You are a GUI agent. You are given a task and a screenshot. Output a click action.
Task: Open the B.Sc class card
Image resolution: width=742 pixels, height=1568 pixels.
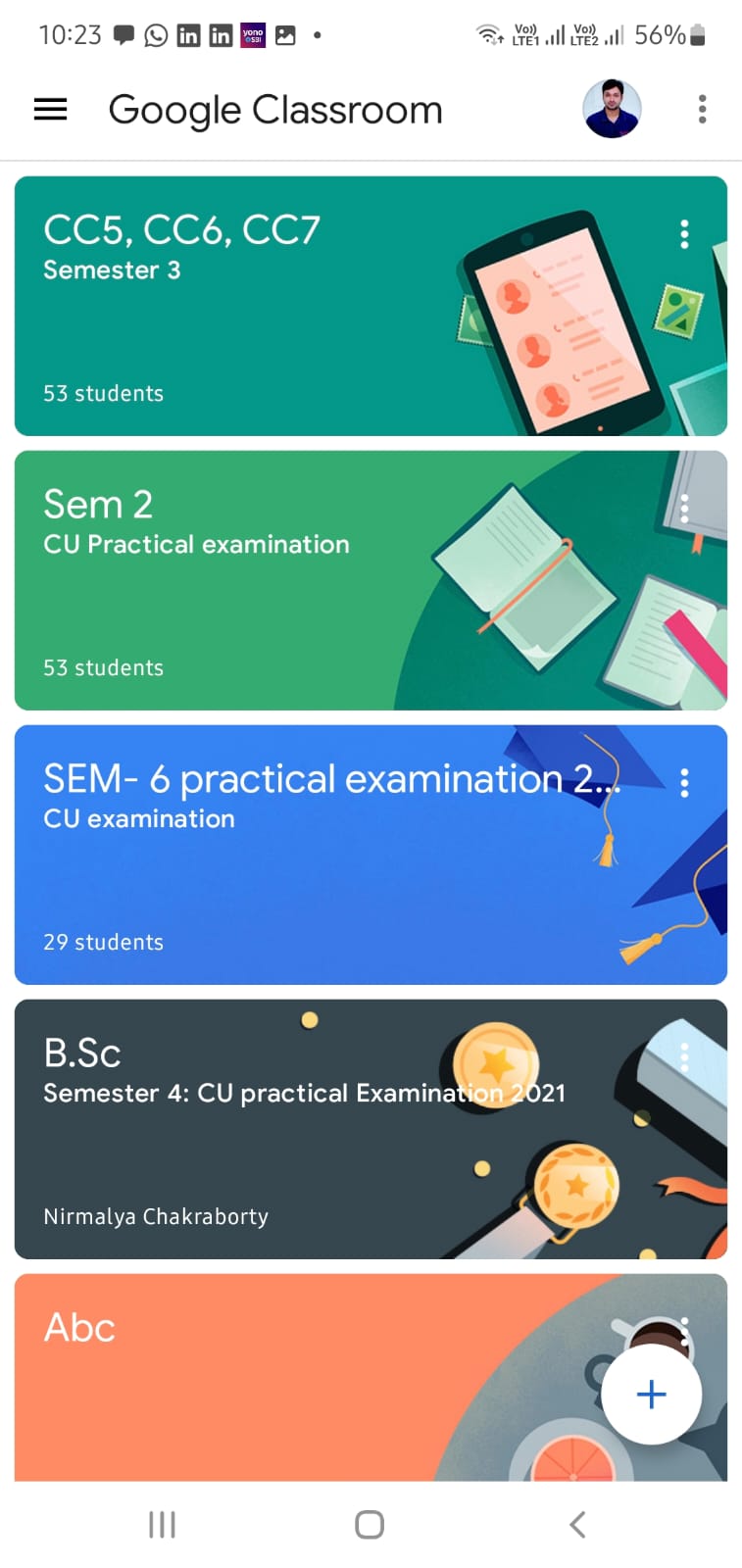pyautogui.click(x=371, y=1129)
